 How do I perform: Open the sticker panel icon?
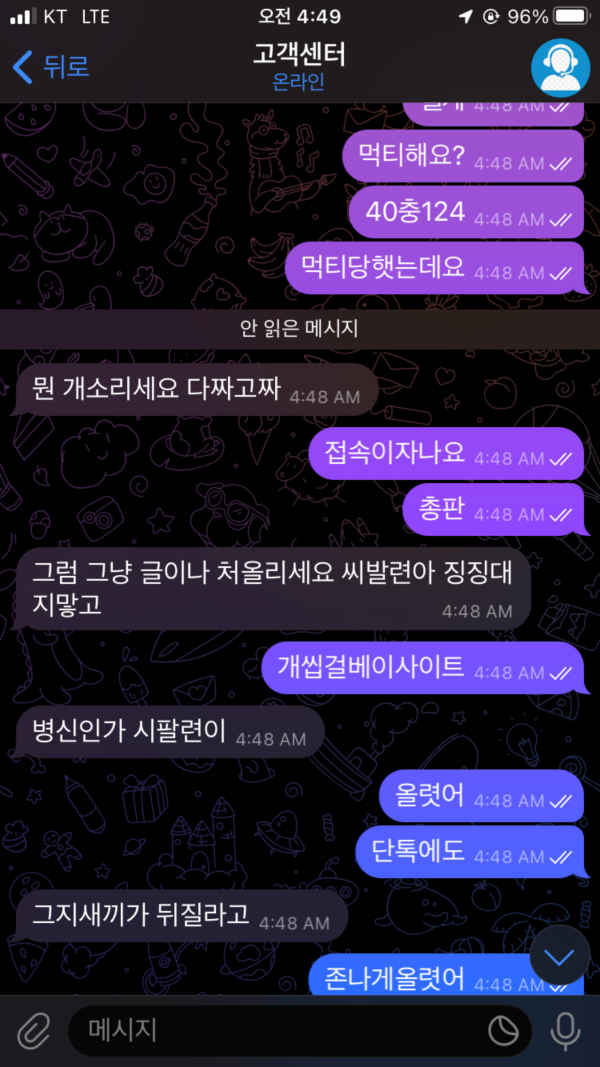(503, 1031)
